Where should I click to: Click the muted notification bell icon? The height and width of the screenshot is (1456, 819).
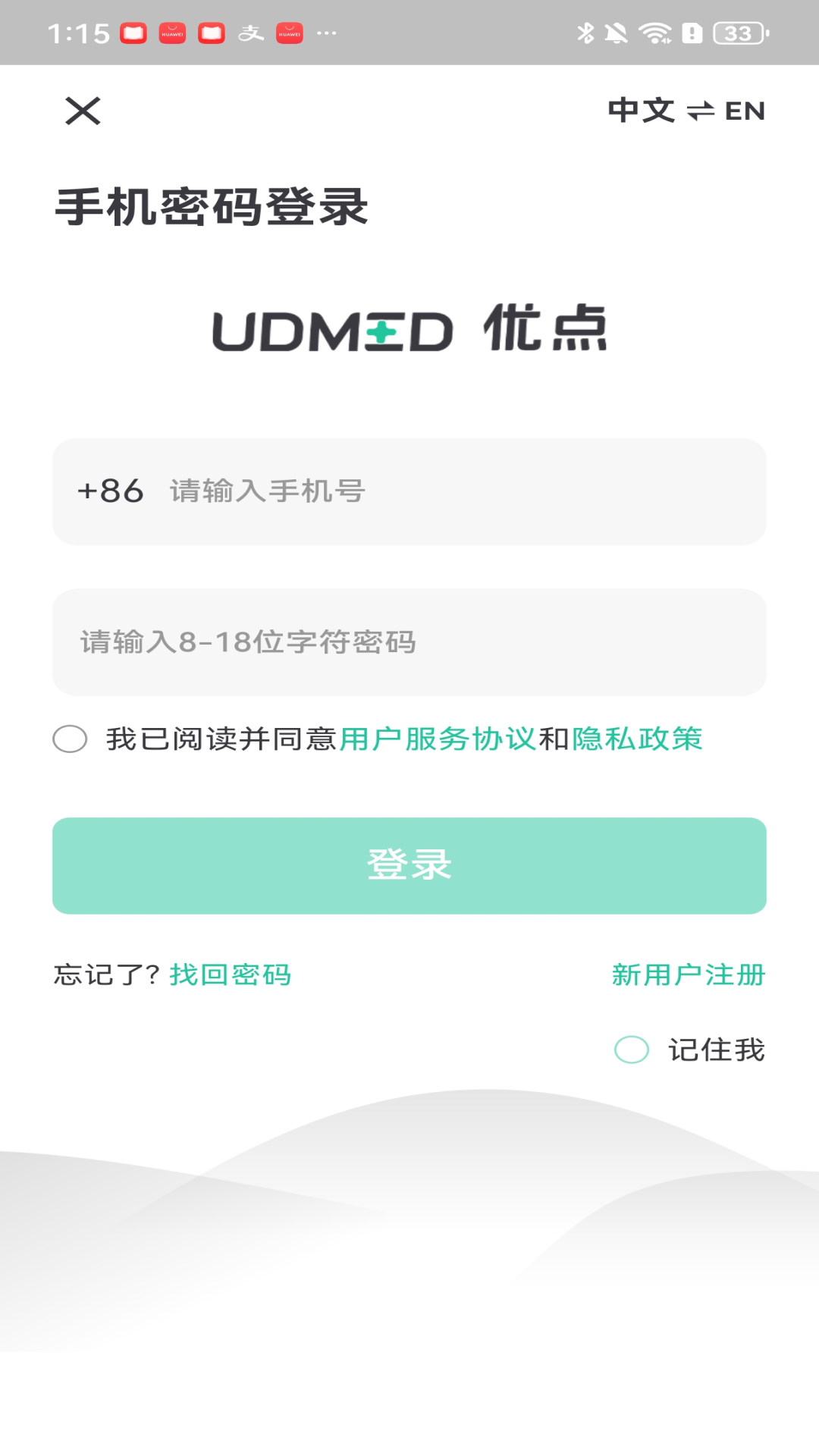coord(616,32)
